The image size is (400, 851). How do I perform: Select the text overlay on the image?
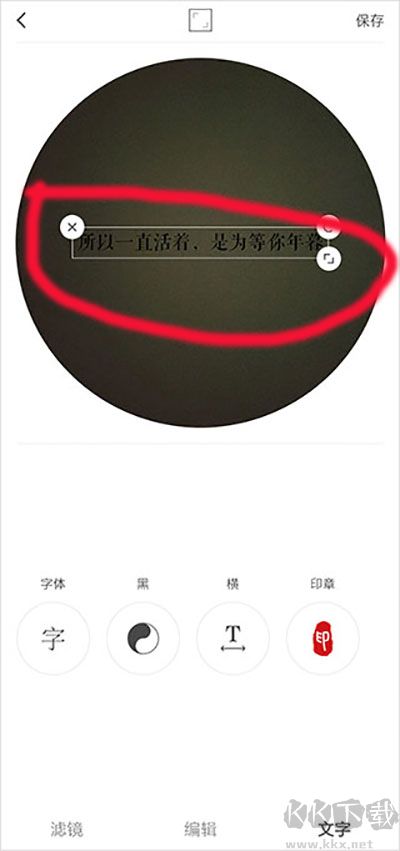coord(200,243)
